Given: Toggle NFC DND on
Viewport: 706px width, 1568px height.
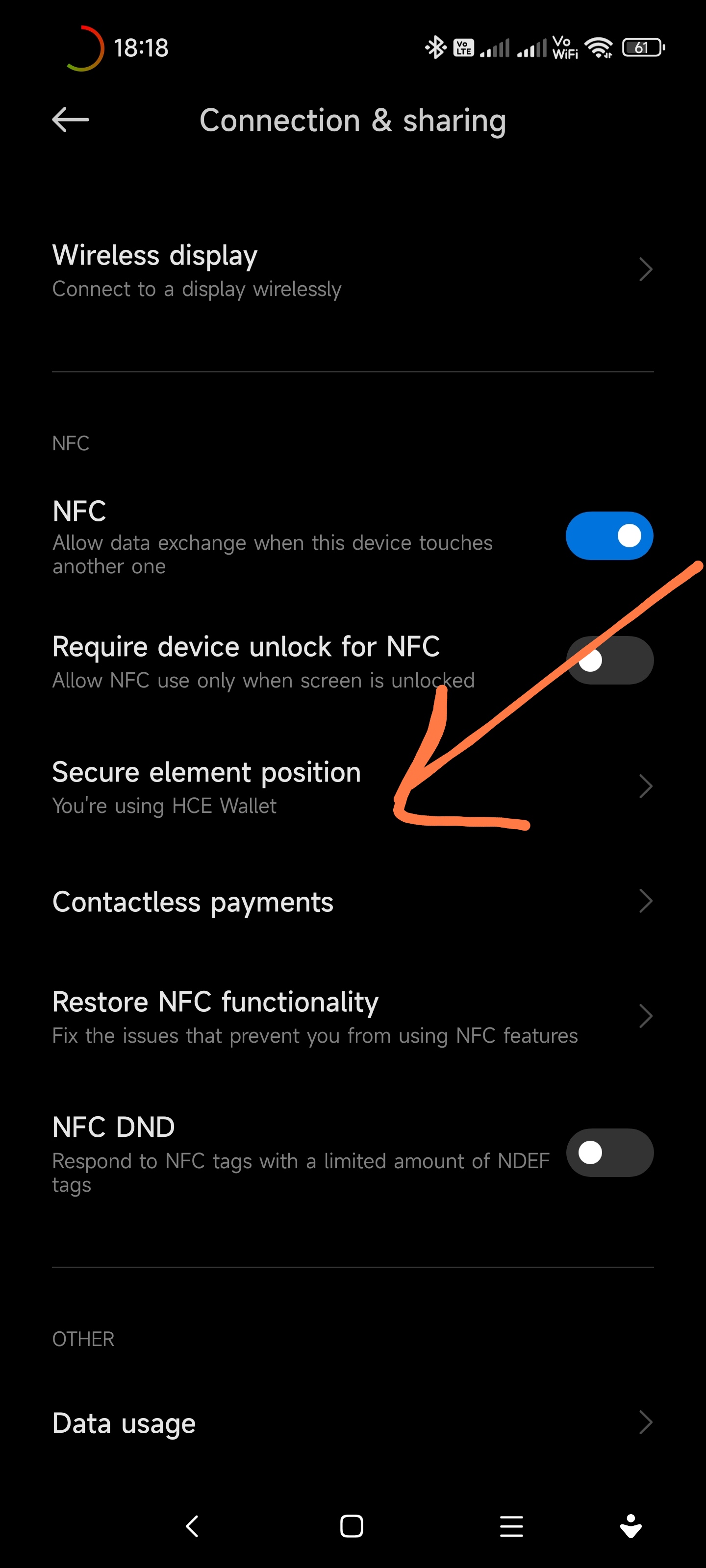Looking at the screenshot, I should click(x=609, y=1152).
